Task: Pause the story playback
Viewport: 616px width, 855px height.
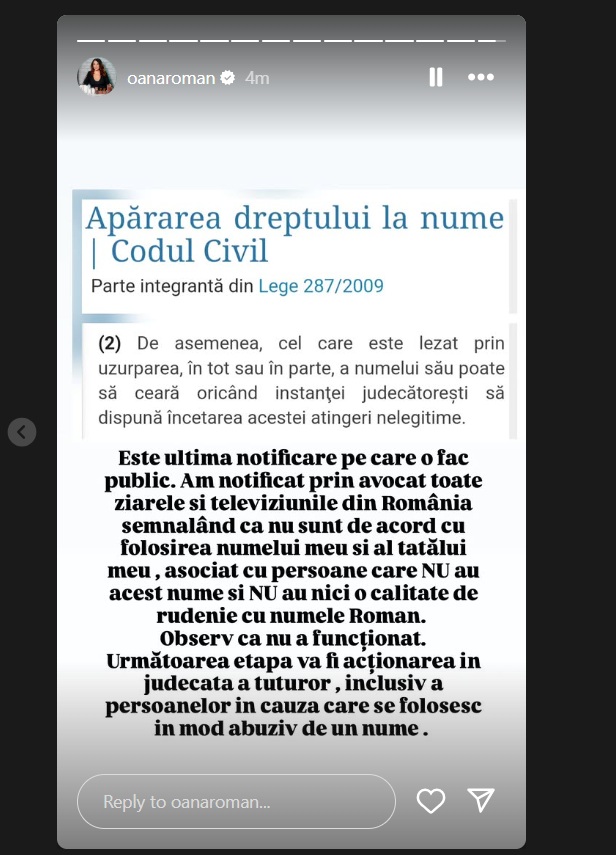Action: tap(436, 77)
